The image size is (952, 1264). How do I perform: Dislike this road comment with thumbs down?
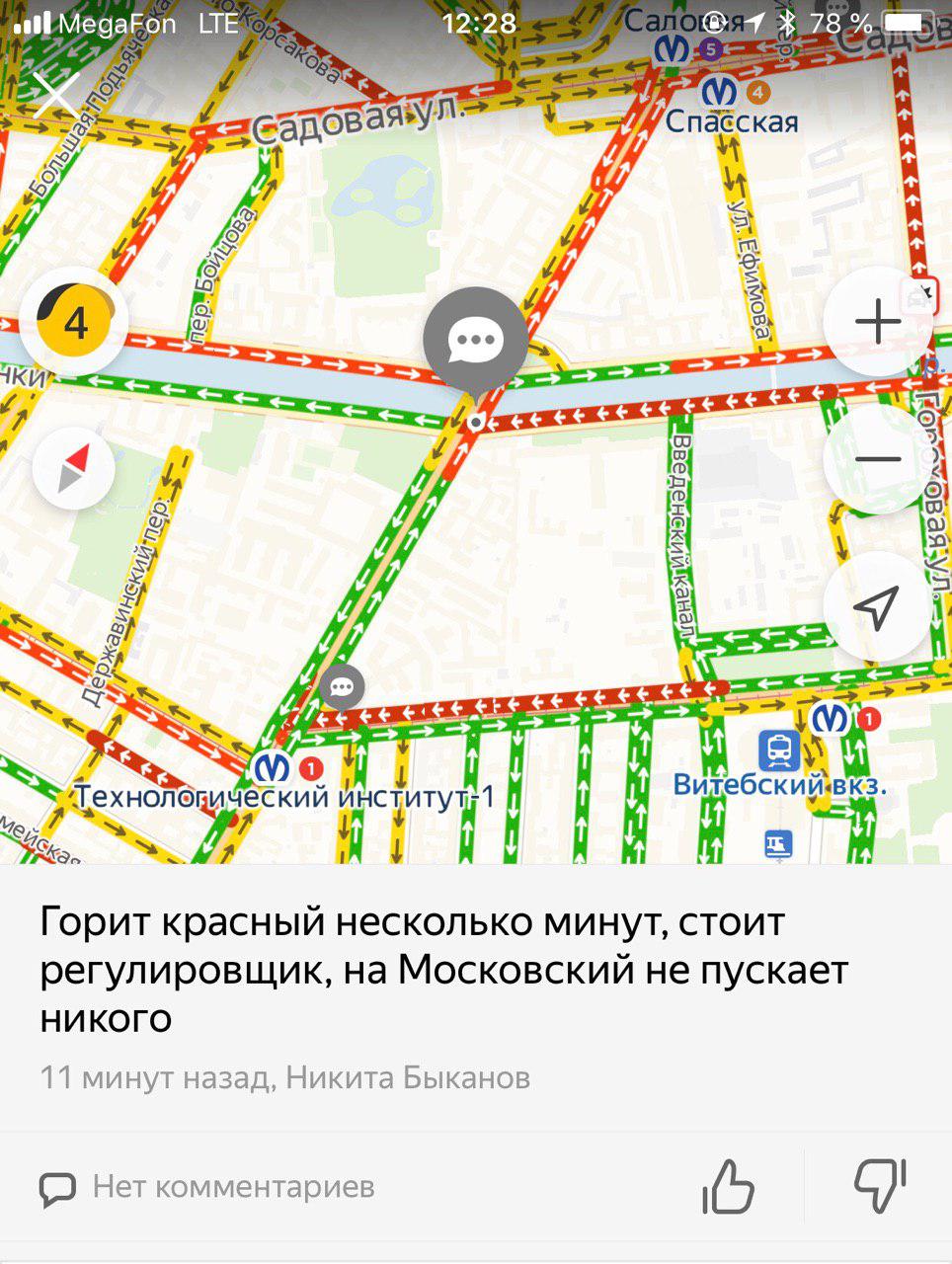(879, 1185)
